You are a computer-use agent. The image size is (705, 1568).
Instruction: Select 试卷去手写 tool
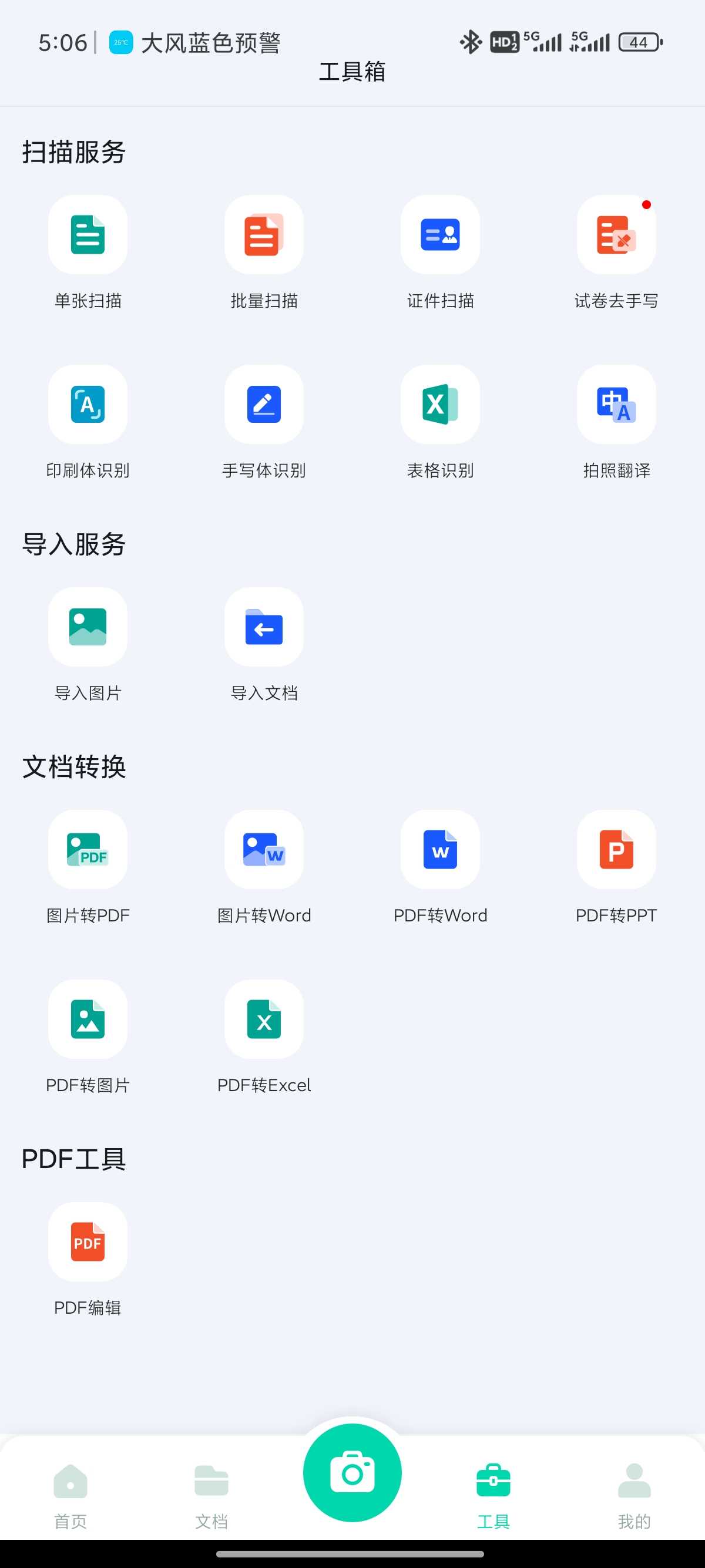point(616,235)
